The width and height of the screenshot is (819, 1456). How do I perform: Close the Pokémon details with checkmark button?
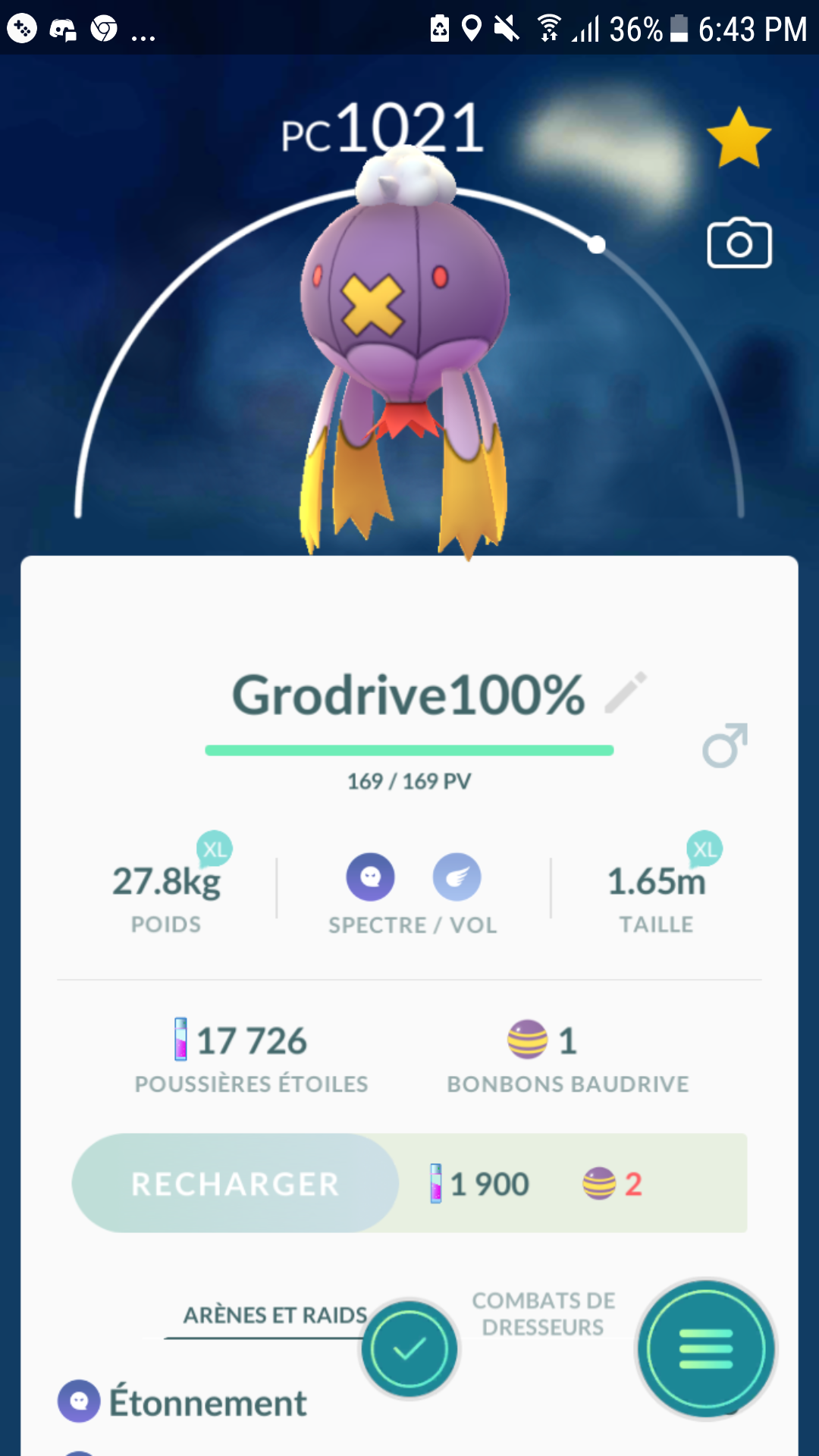[409, 1348]
